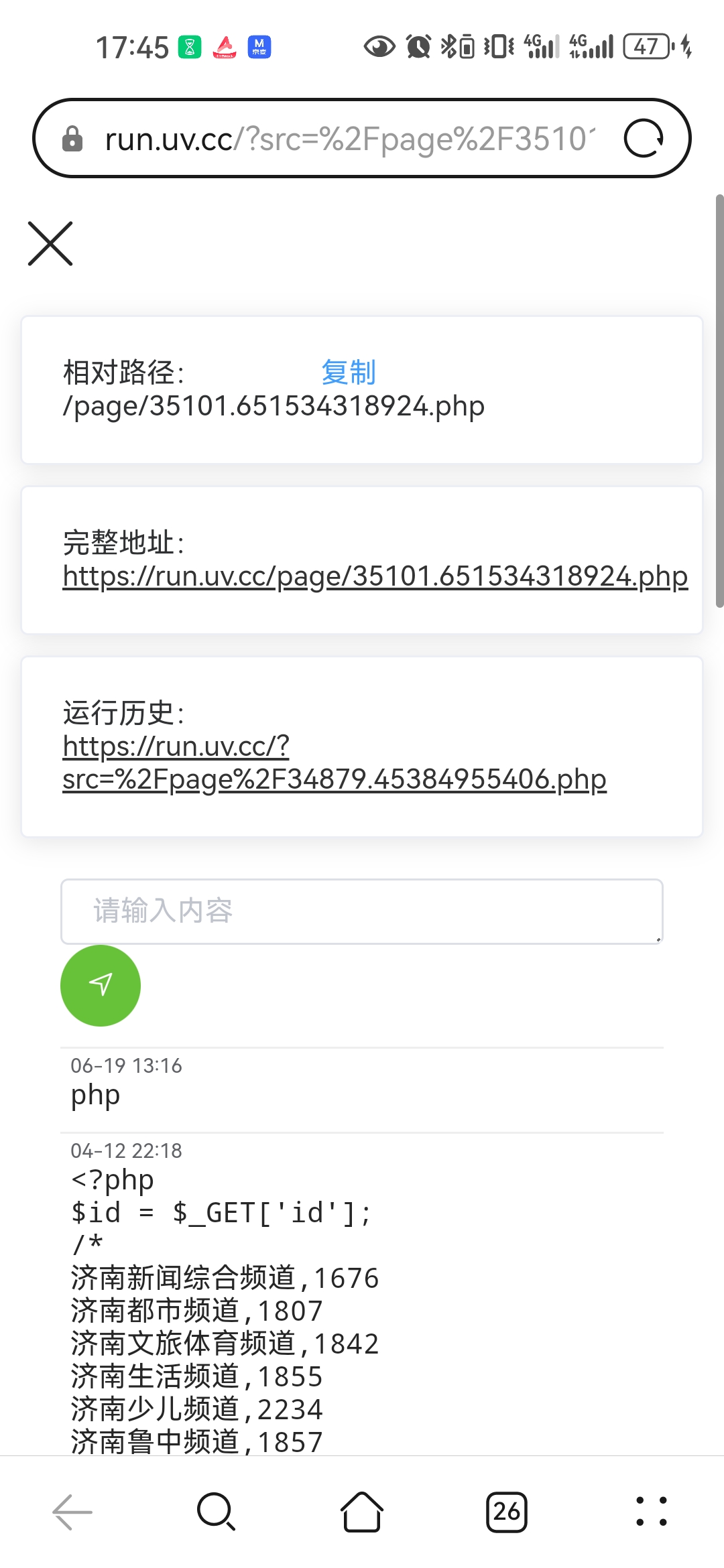This screenshot has width=724, height=1568.
Task: Open the tab switcher showing 26 tabs
Action: (x=507, y=1512)
